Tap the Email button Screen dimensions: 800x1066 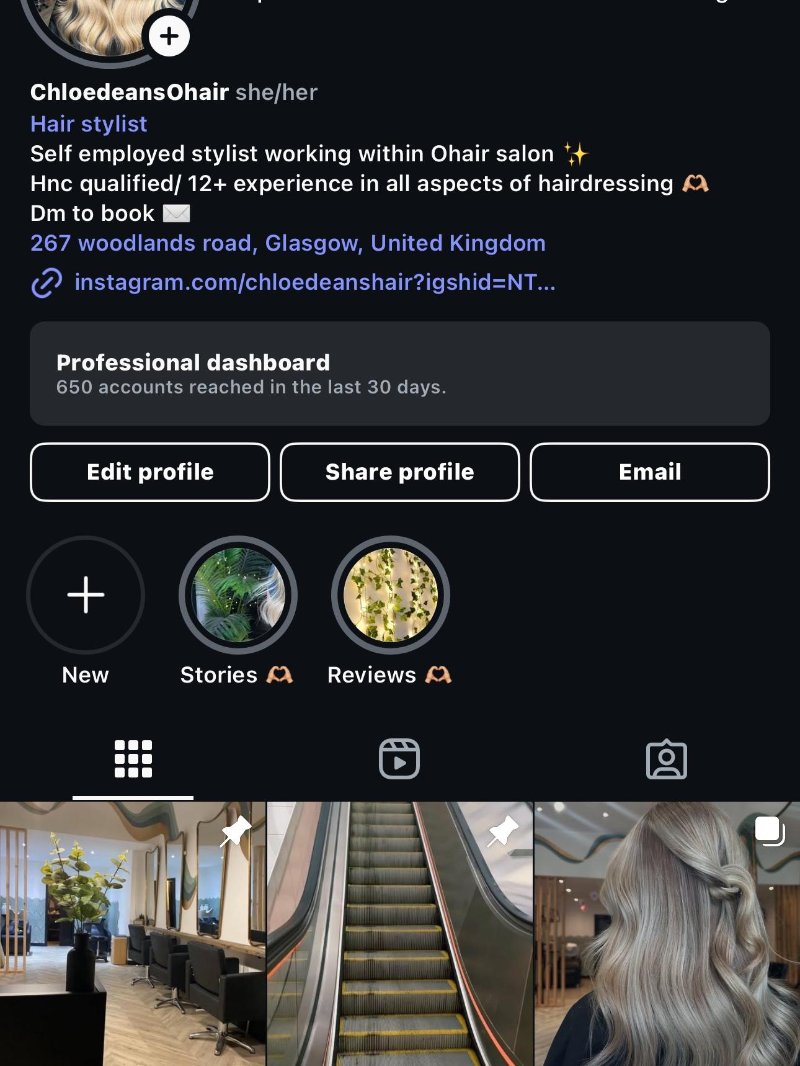coord(650,472)
